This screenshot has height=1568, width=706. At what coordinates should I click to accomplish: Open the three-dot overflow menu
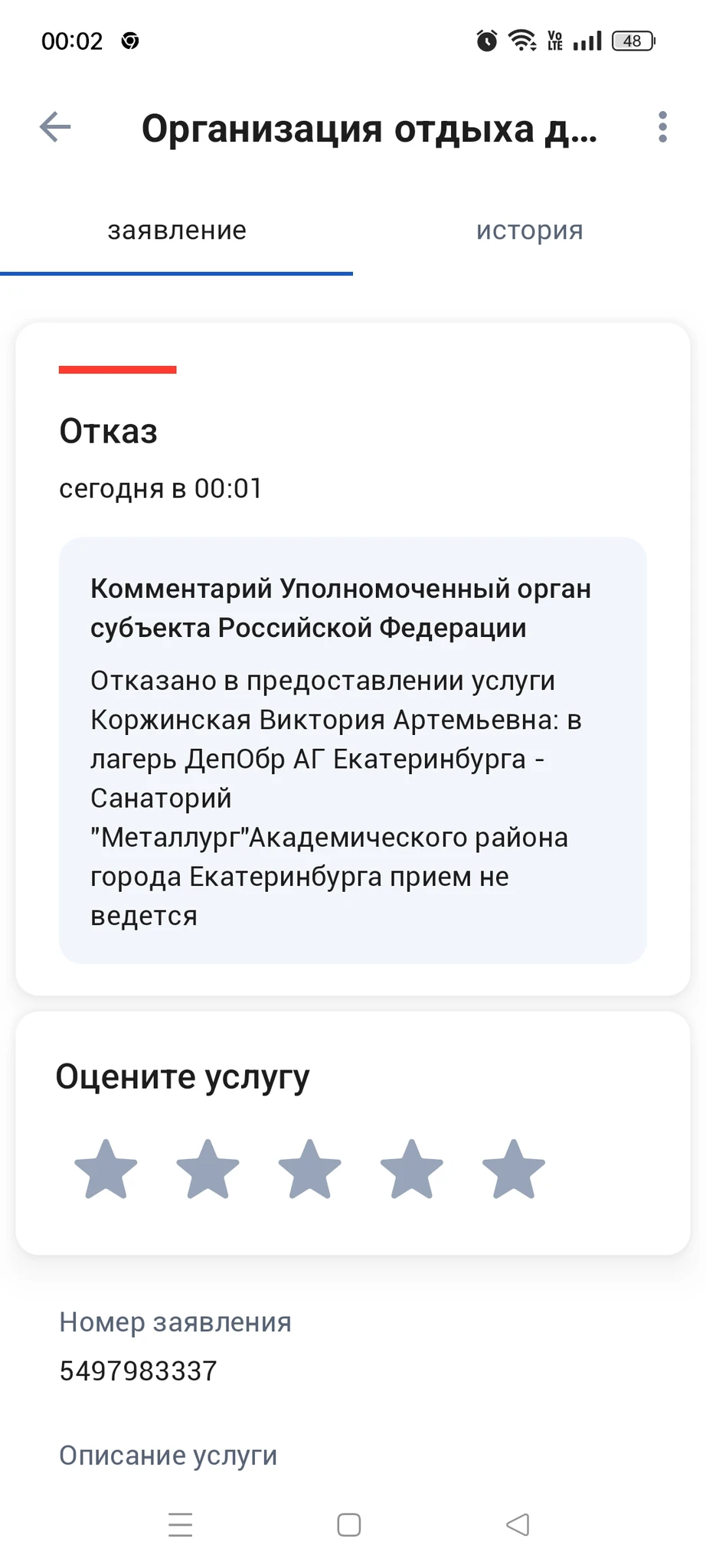point(662,127)
